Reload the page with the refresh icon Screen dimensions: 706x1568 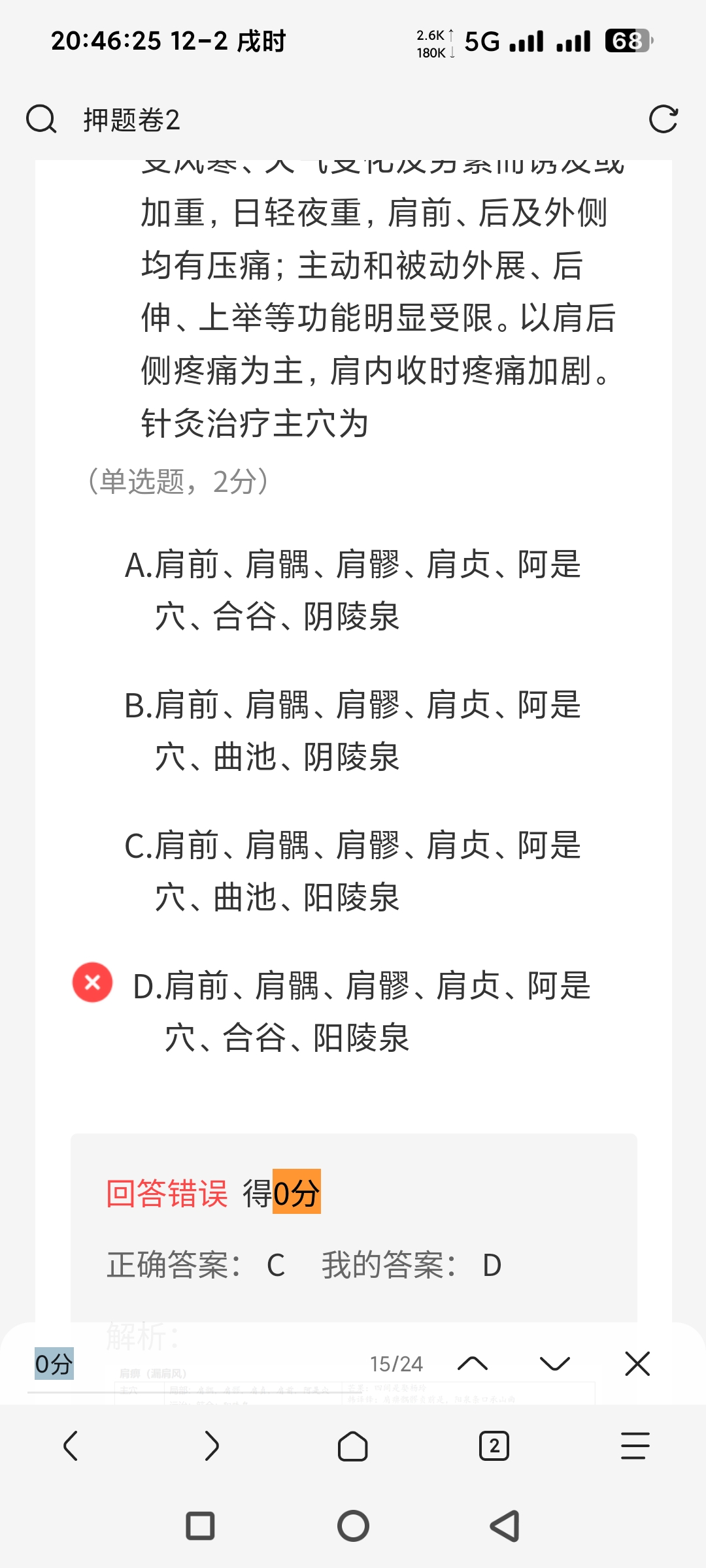click(663, 120)
